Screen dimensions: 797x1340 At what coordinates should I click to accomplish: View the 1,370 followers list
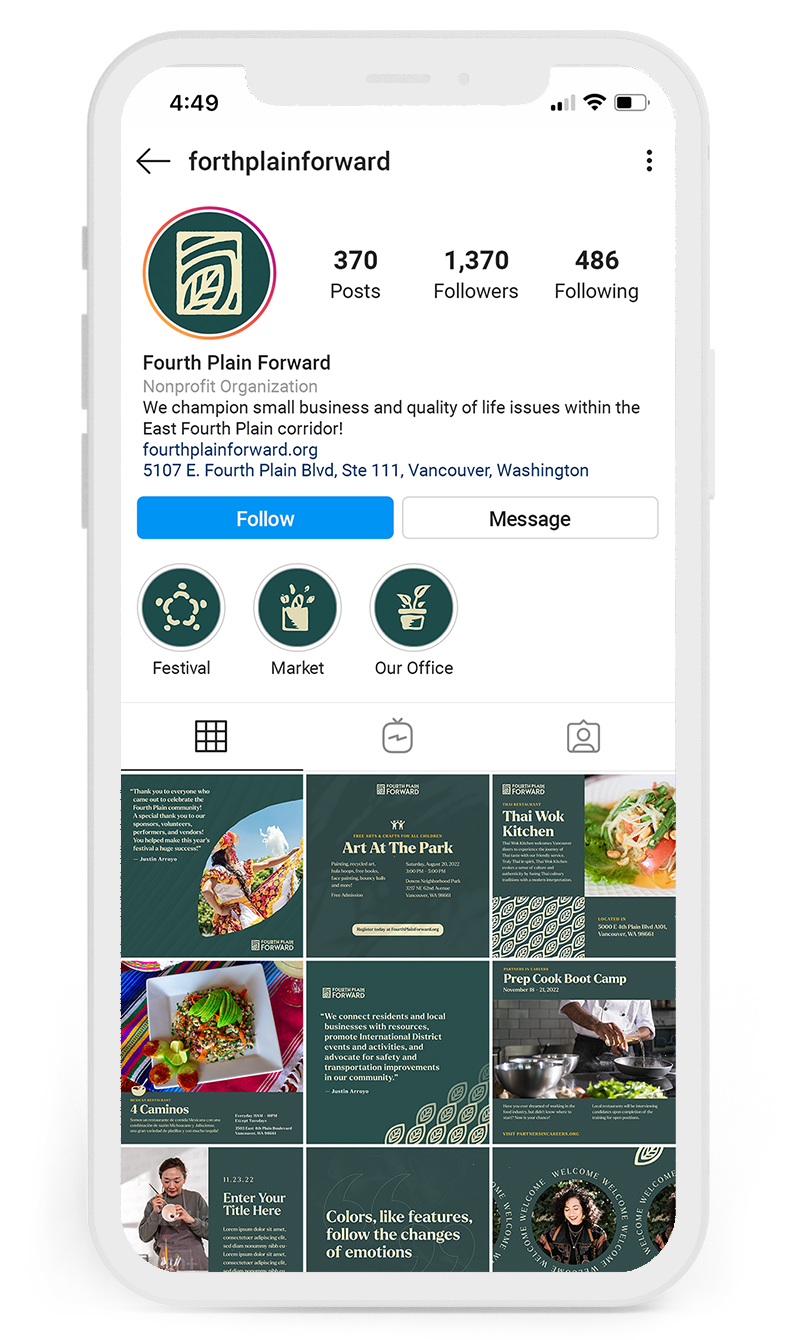[x=476, y=274]
